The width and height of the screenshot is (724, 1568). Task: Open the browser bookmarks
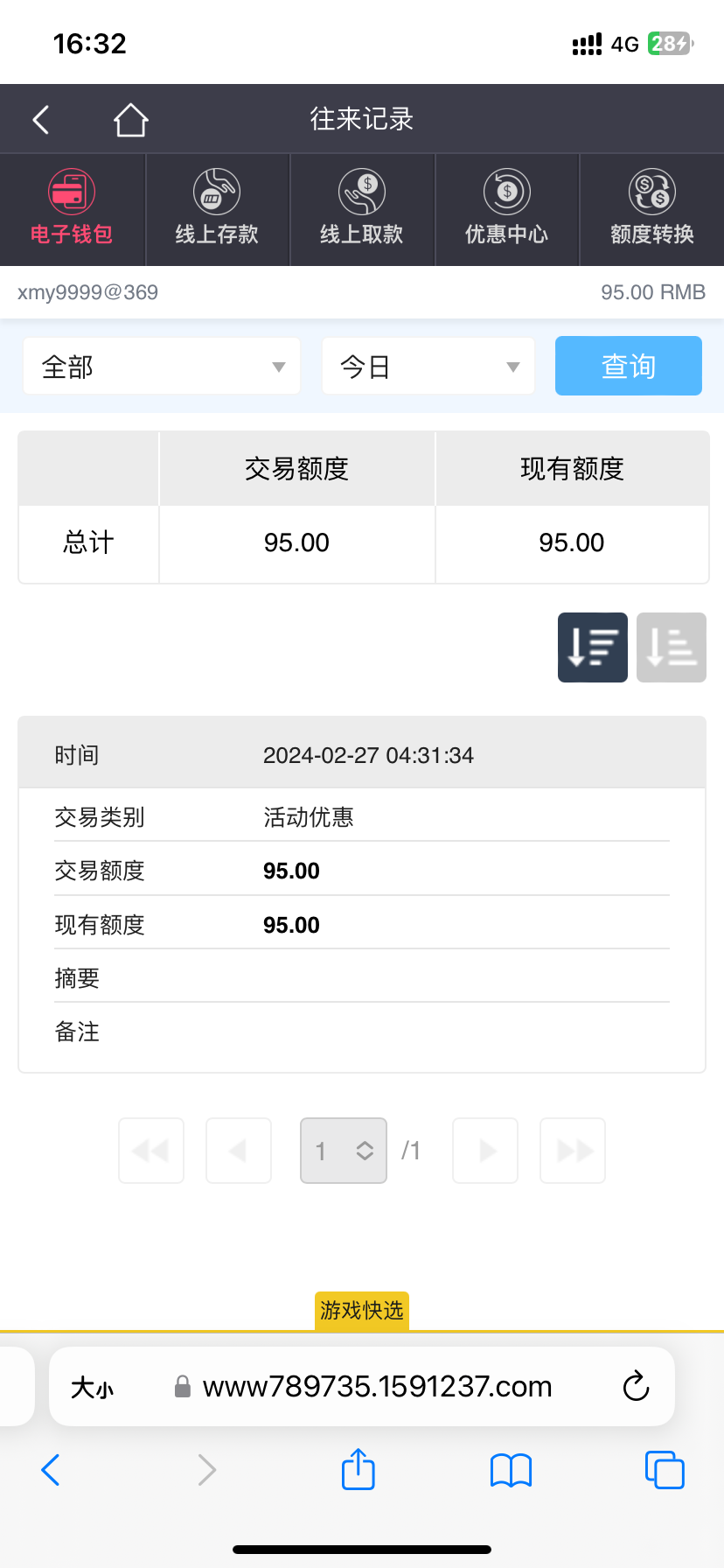[511, 1470]
